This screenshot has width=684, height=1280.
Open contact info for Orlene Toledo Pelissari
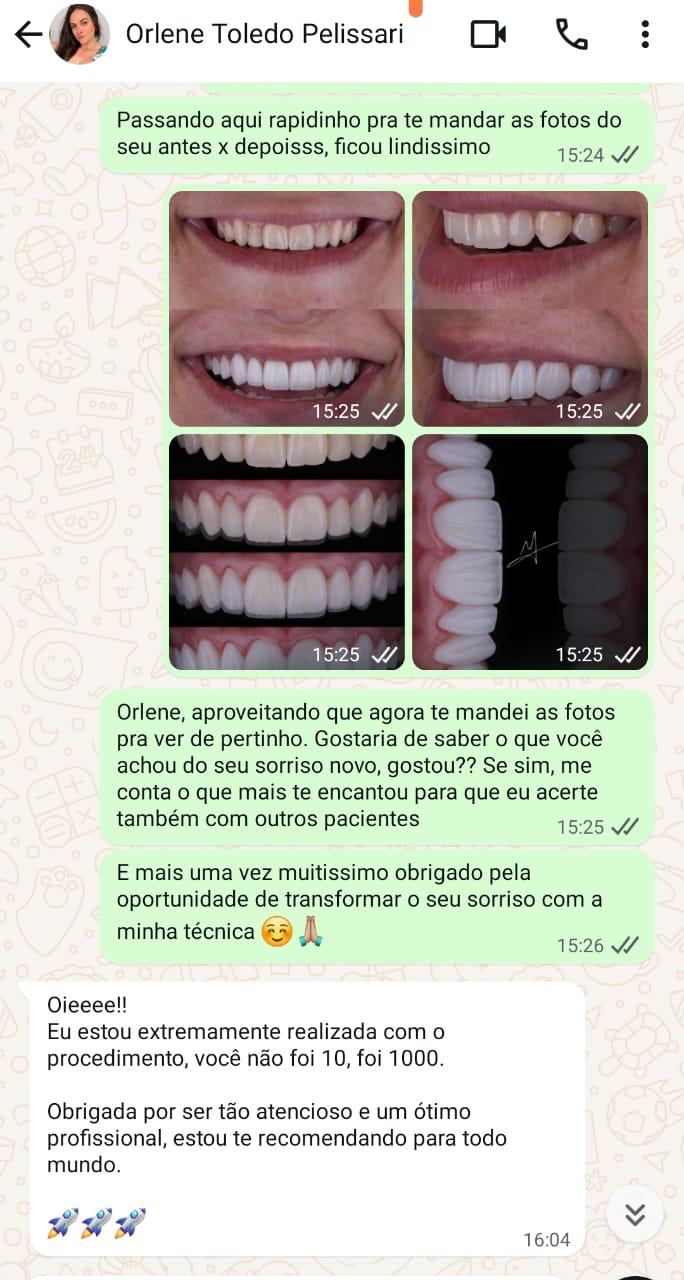264,35
